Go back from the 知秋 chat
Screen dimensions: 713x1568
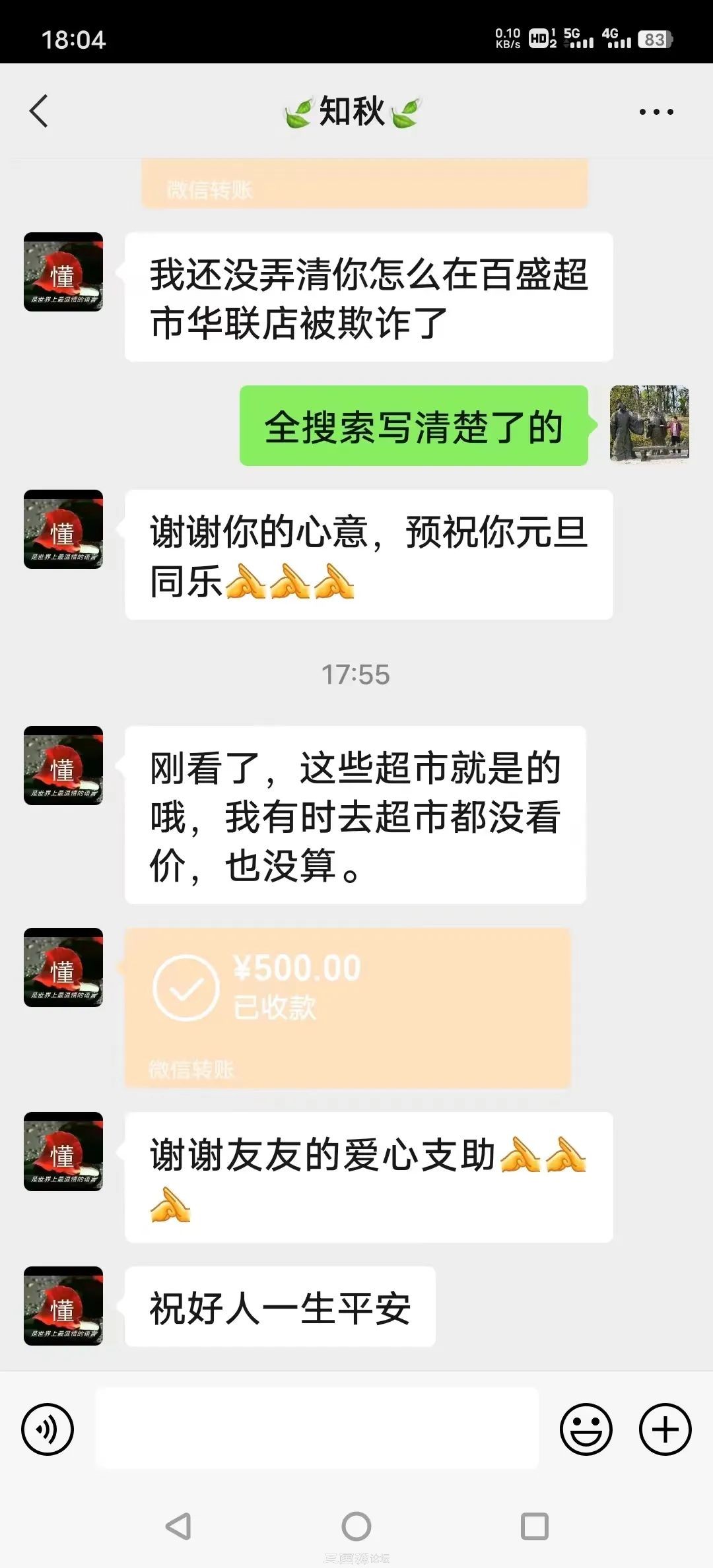(x=40, y=111)
